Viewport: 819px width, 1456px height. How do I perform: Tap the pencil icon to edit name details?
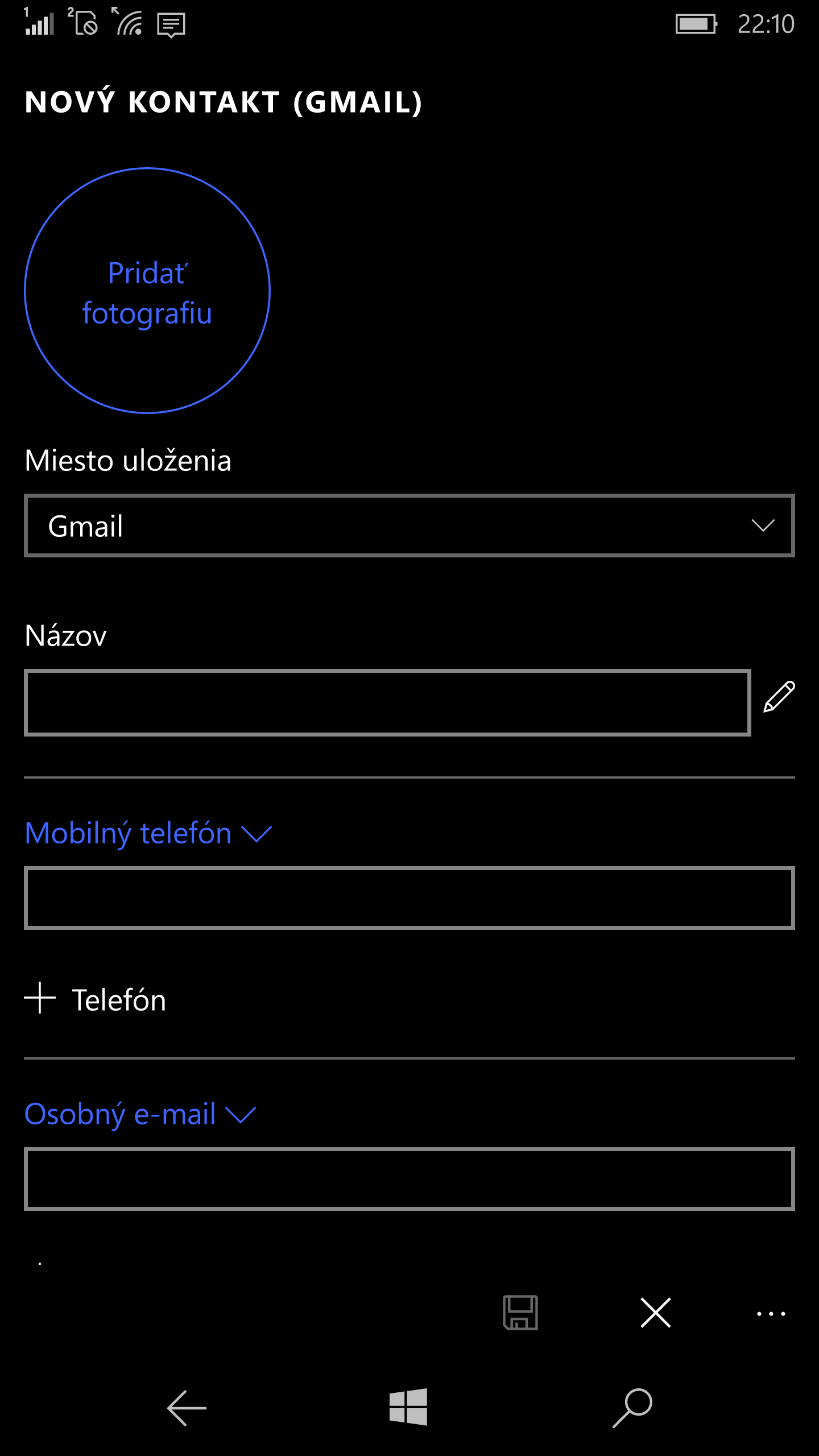point(779,696)
